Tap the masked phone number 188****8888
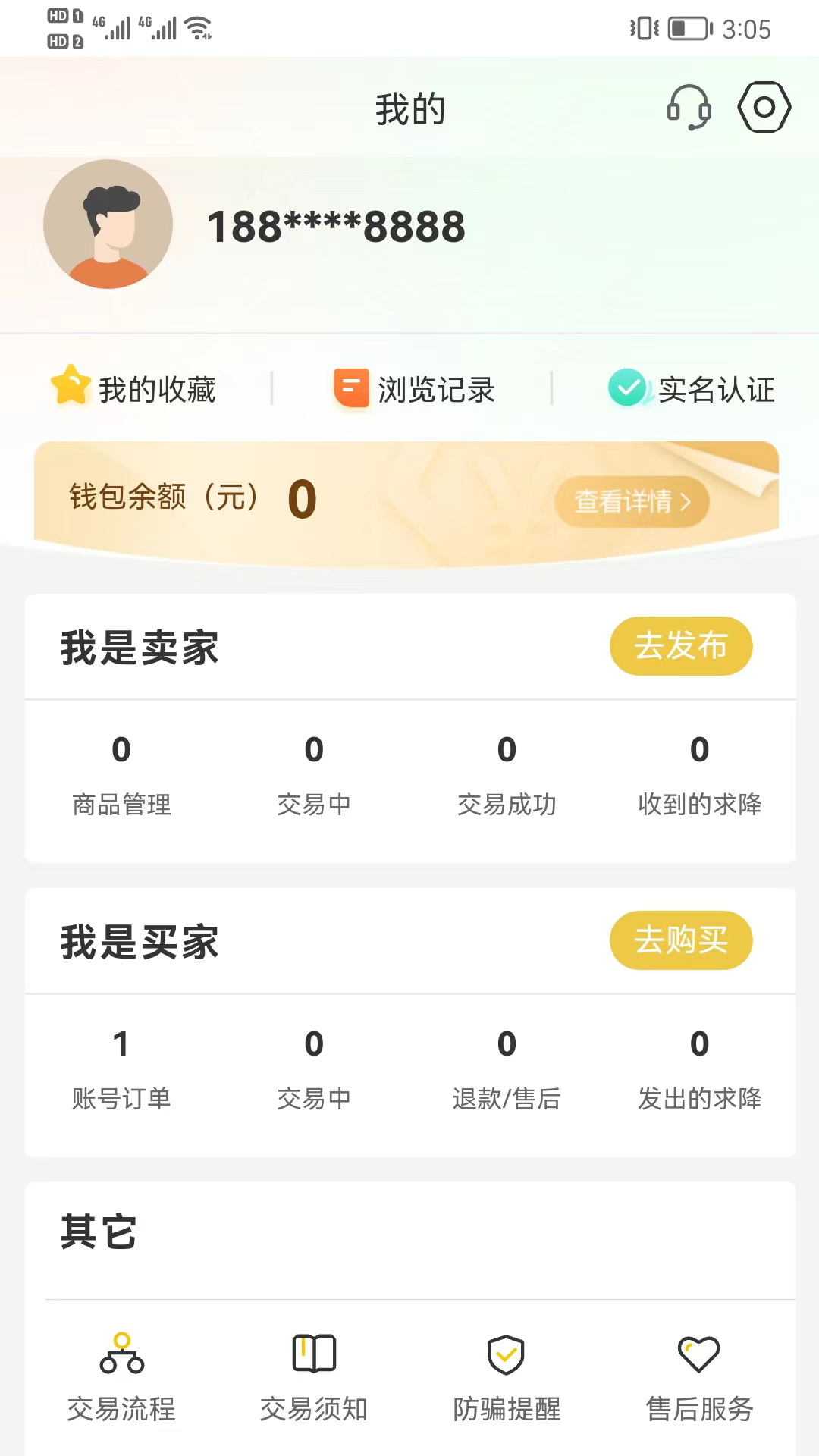This screenshot has width=819, height=1456. 336,226
